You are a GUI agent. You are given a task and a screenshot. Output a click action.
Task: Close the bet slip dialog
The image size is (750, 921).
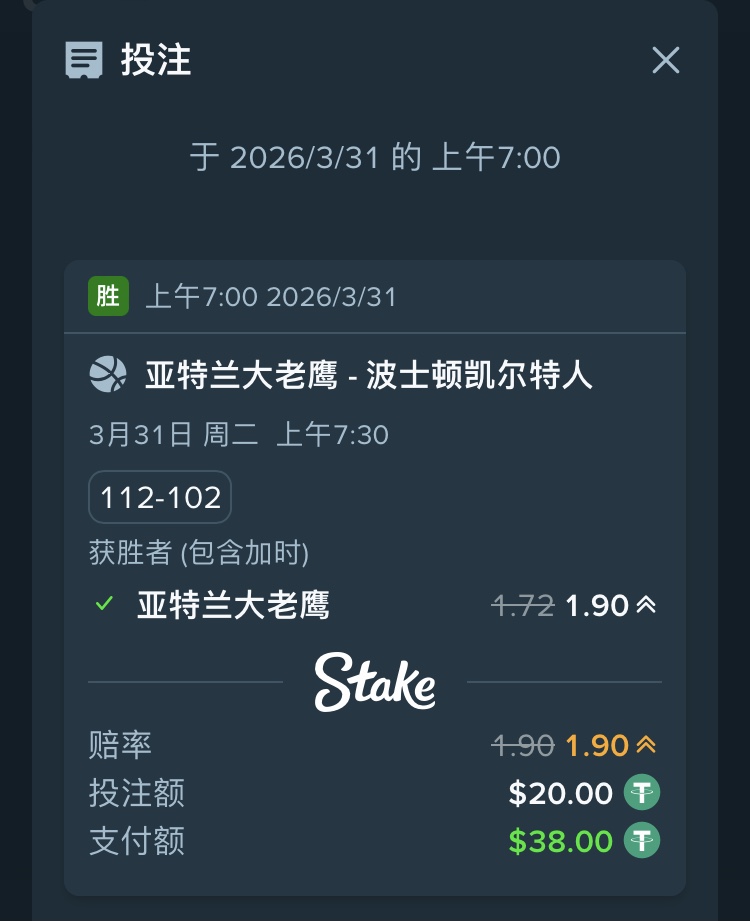click(665, 60)
